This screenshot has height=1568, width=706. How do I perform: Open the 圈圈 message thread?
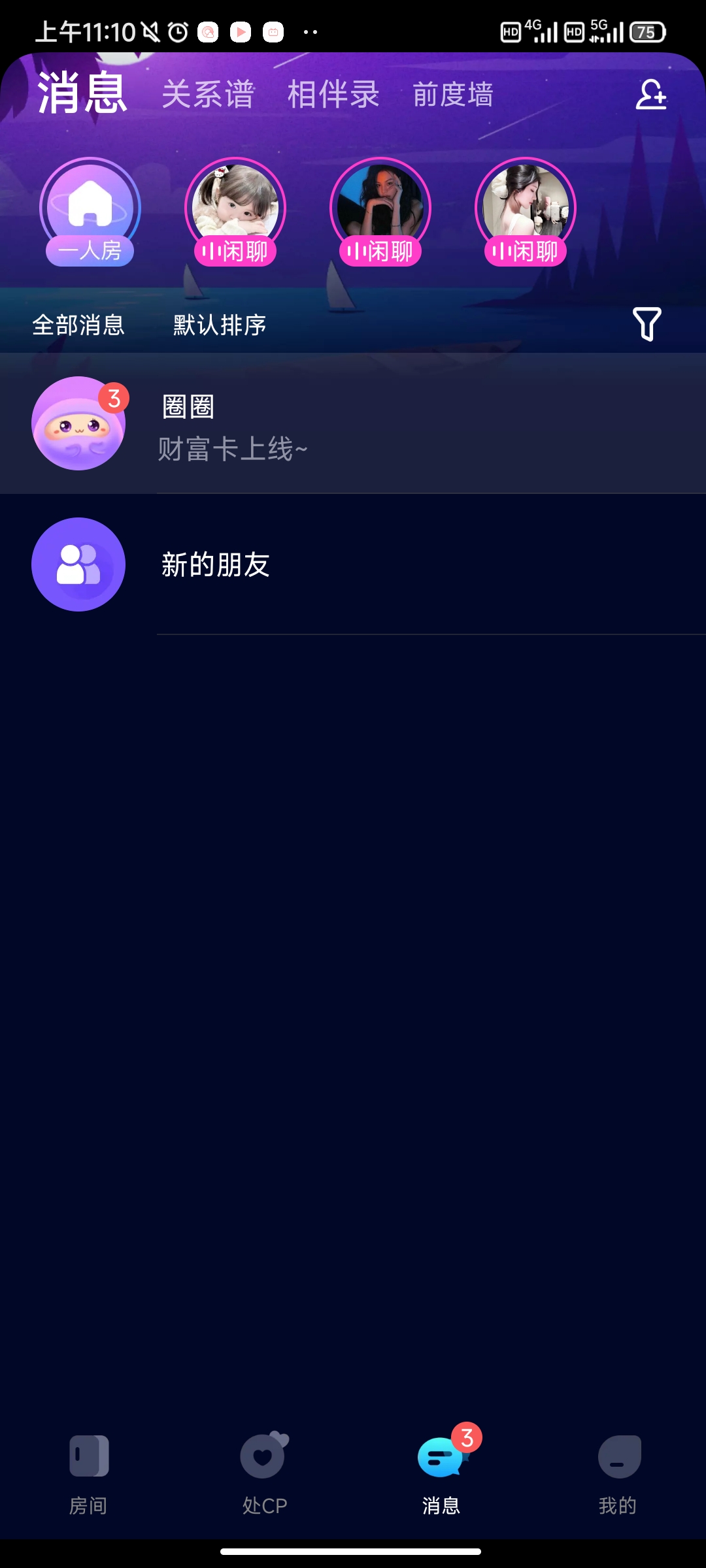353,425
